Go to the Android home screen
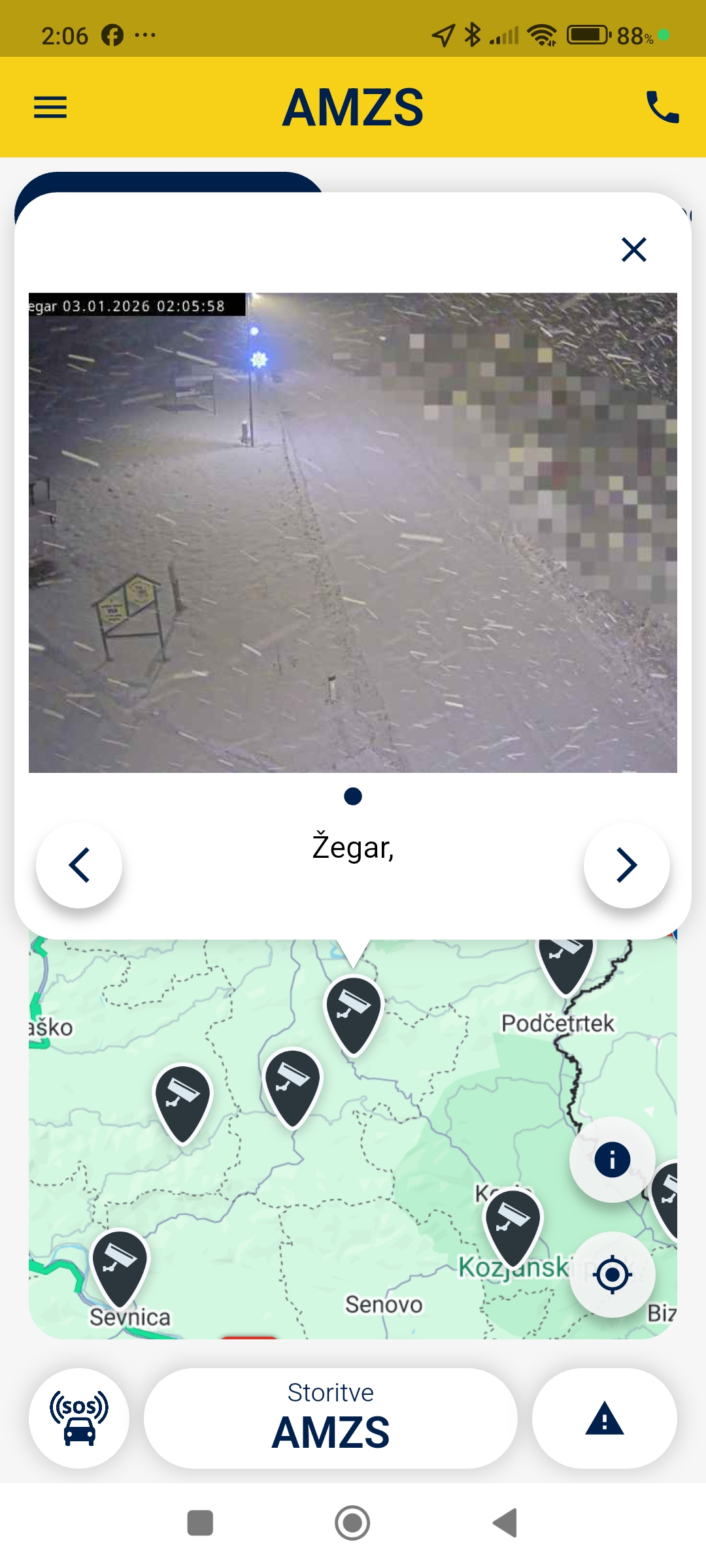 pyautogui.click(x=352, y=1523)
